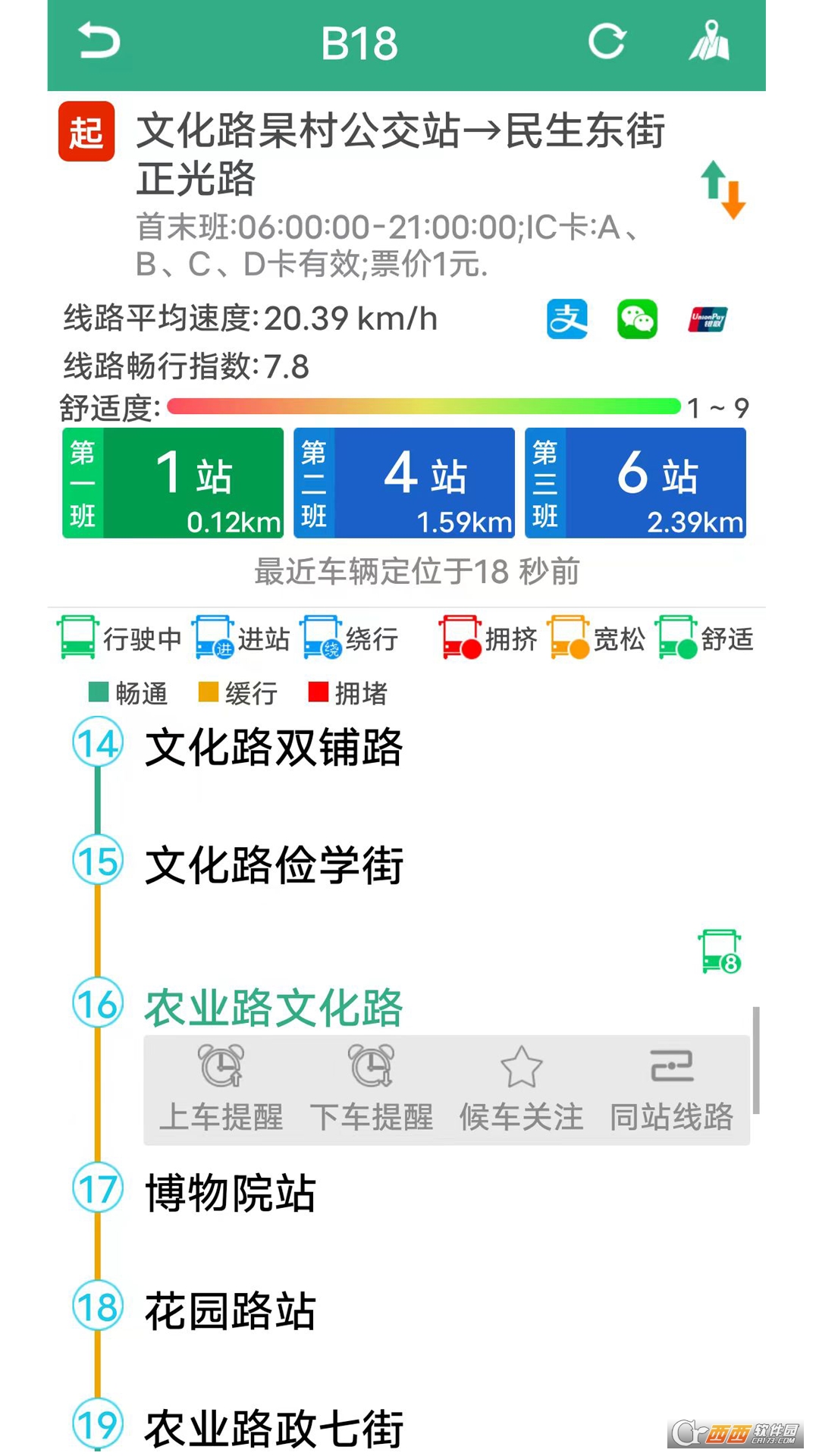Select the WeChat payment icon
Viewport: 819px width, 1456px height.
(x=637, y=319)
